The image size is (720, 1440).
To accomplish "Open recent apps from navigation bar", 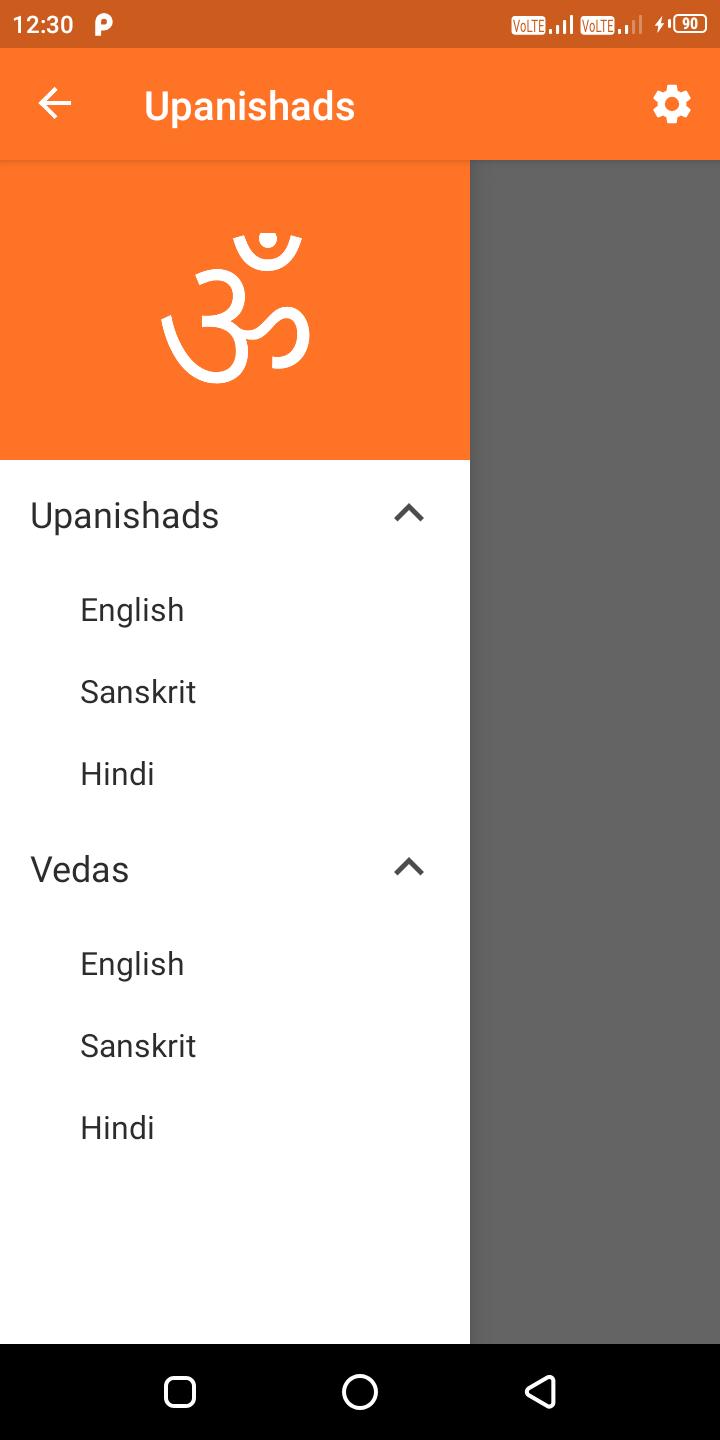I will (x=180, y=1392).
